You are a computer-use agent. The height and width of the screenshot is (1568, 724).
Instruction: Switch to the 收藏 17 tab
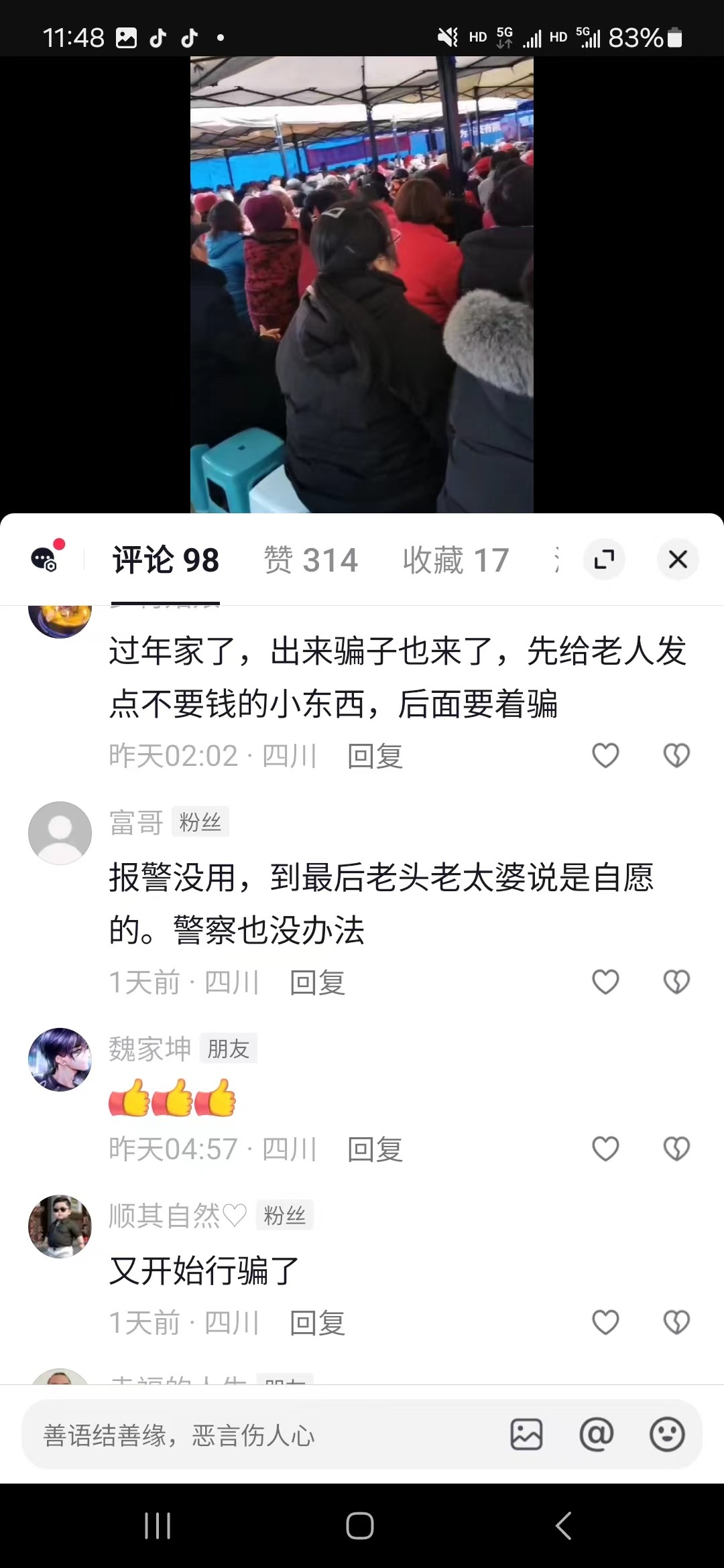456,560
